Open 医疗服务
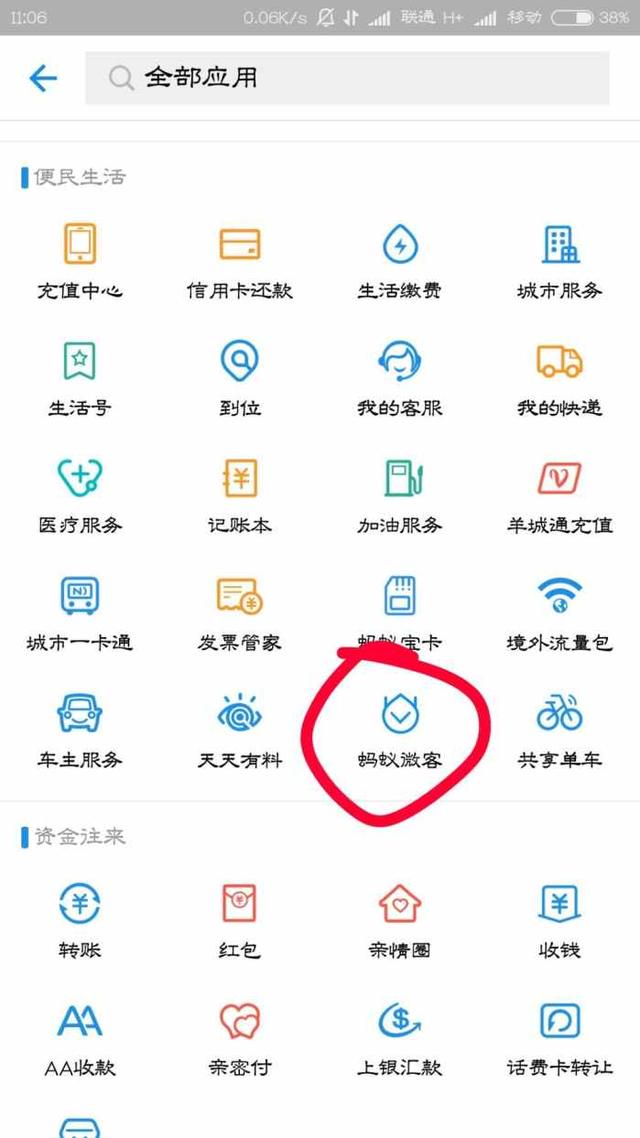This screenshot has height=1138, width=640. 80,495
